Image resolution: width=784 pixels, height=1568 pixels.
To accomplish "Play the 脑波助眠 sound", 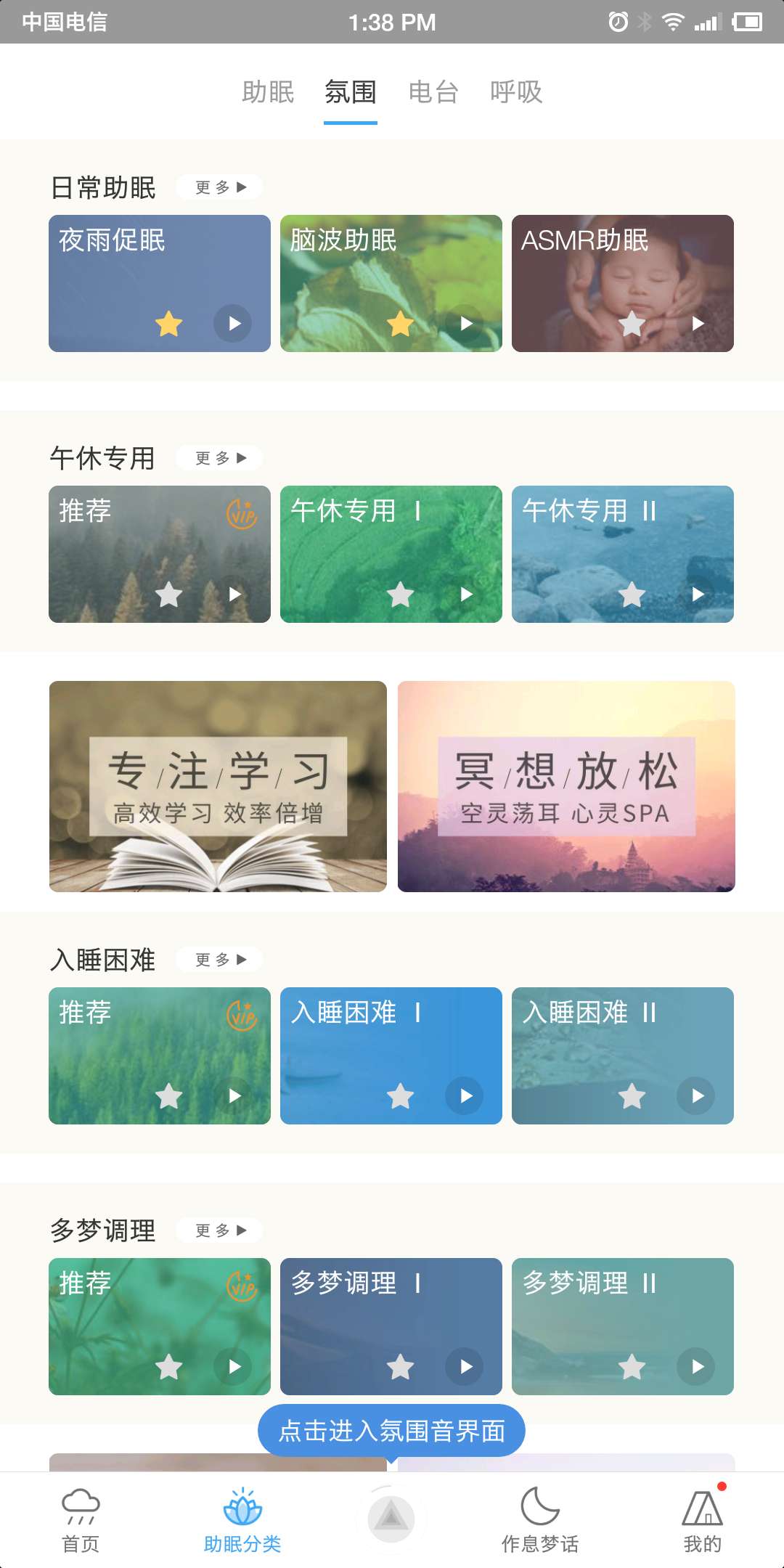I will tap(465, 323).
